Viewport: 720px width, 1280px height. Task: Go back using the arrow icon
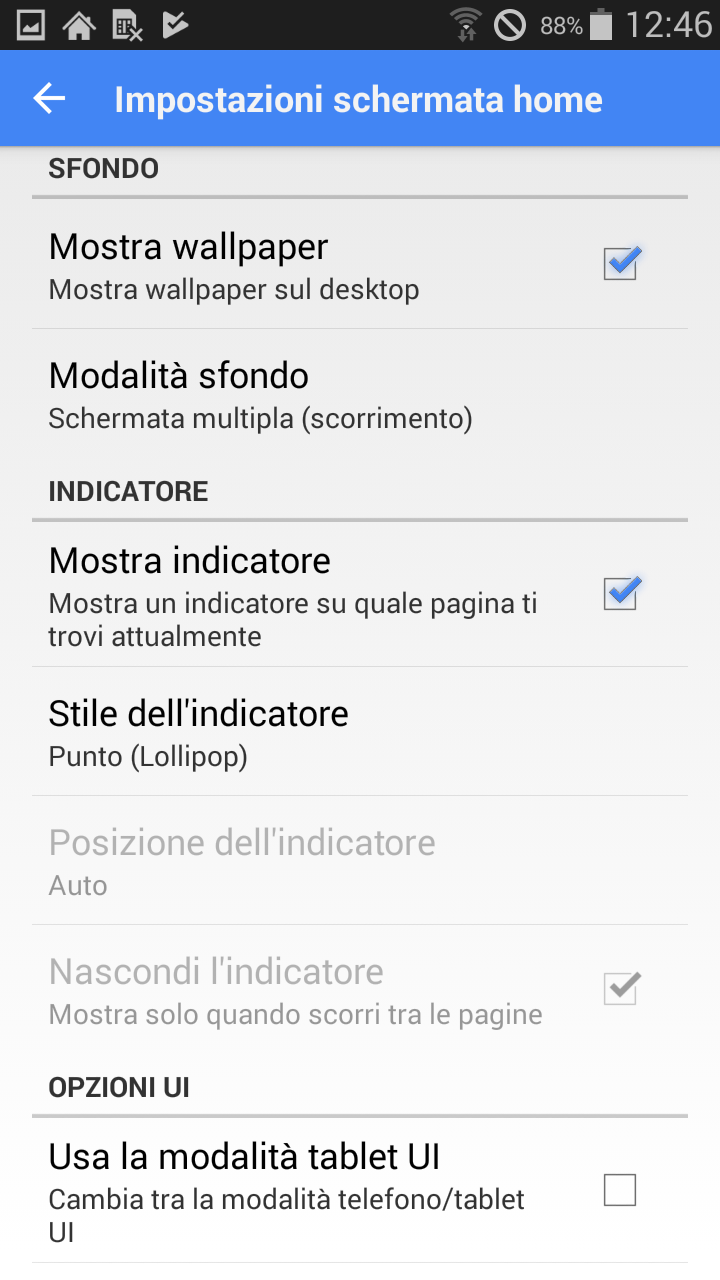click(x=49, y=98)
